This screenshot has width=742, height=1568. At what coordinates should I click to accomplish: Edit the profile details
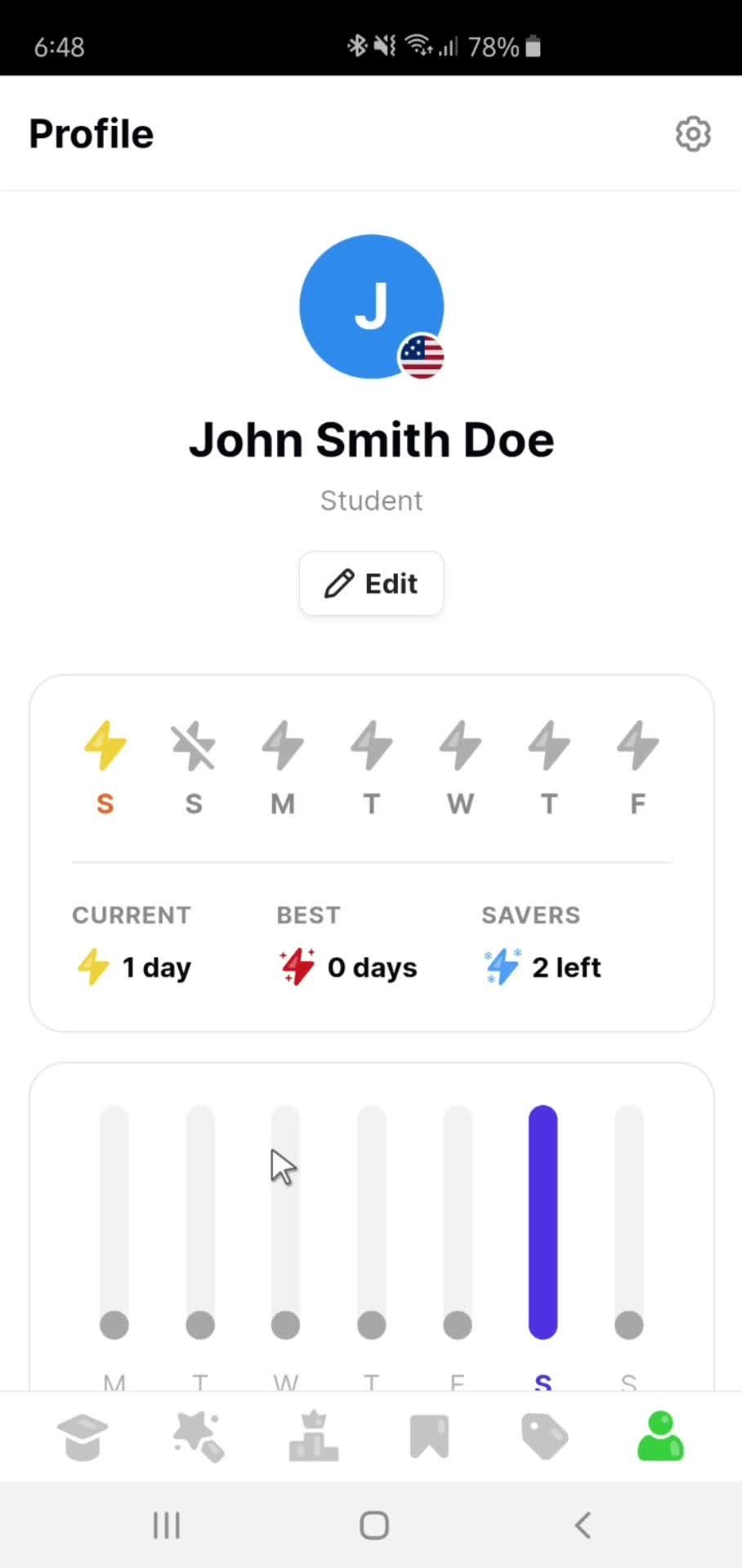tap(371, 584)
